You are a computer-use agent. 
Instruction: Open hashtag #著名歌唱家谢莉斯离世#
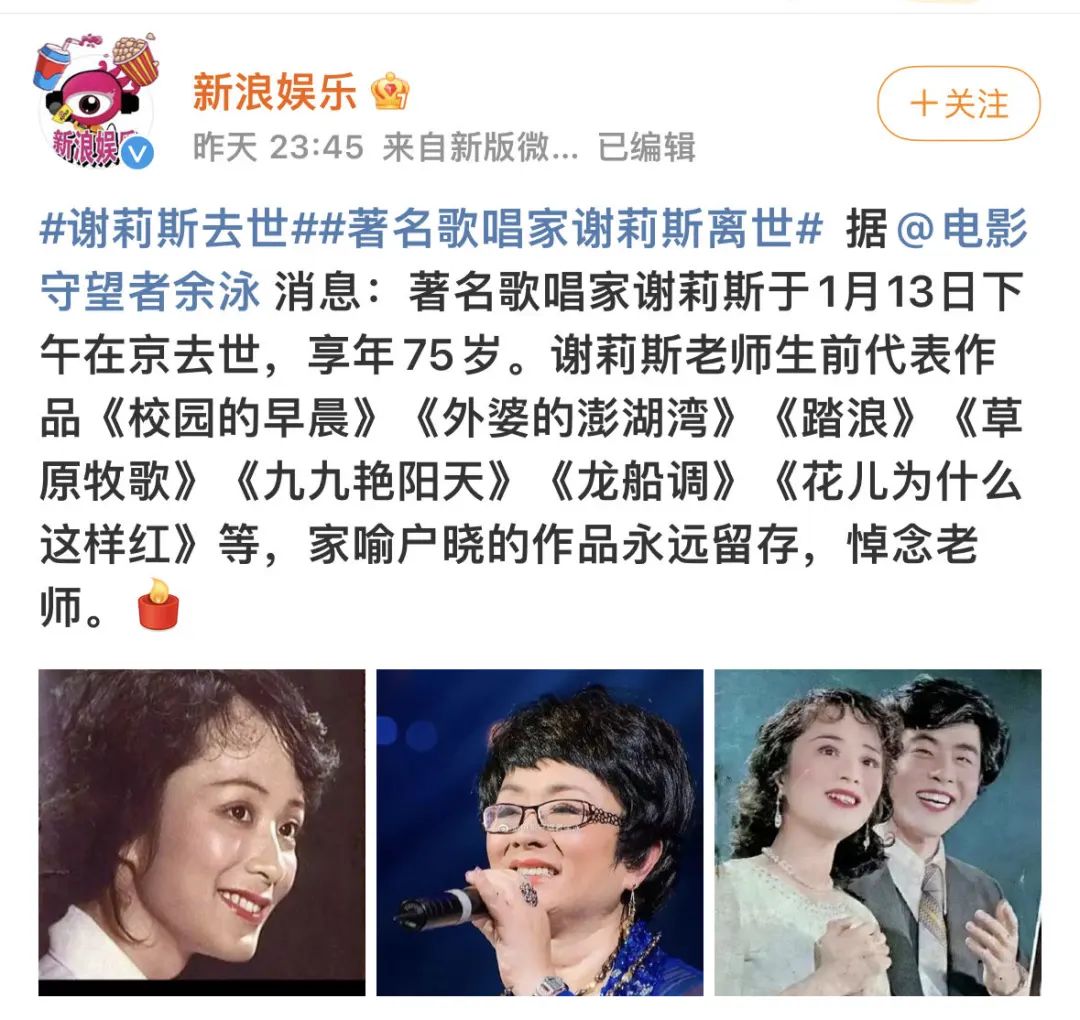557,230
